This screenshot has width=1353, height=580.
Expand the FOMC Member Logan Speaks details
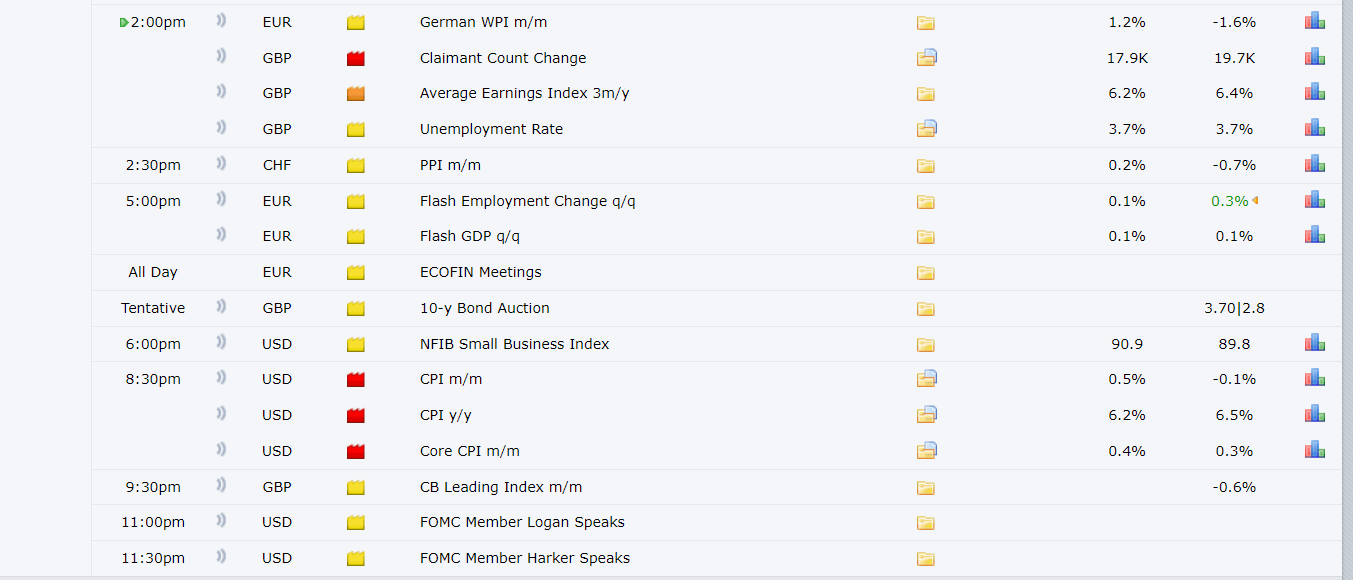(925, 523)
